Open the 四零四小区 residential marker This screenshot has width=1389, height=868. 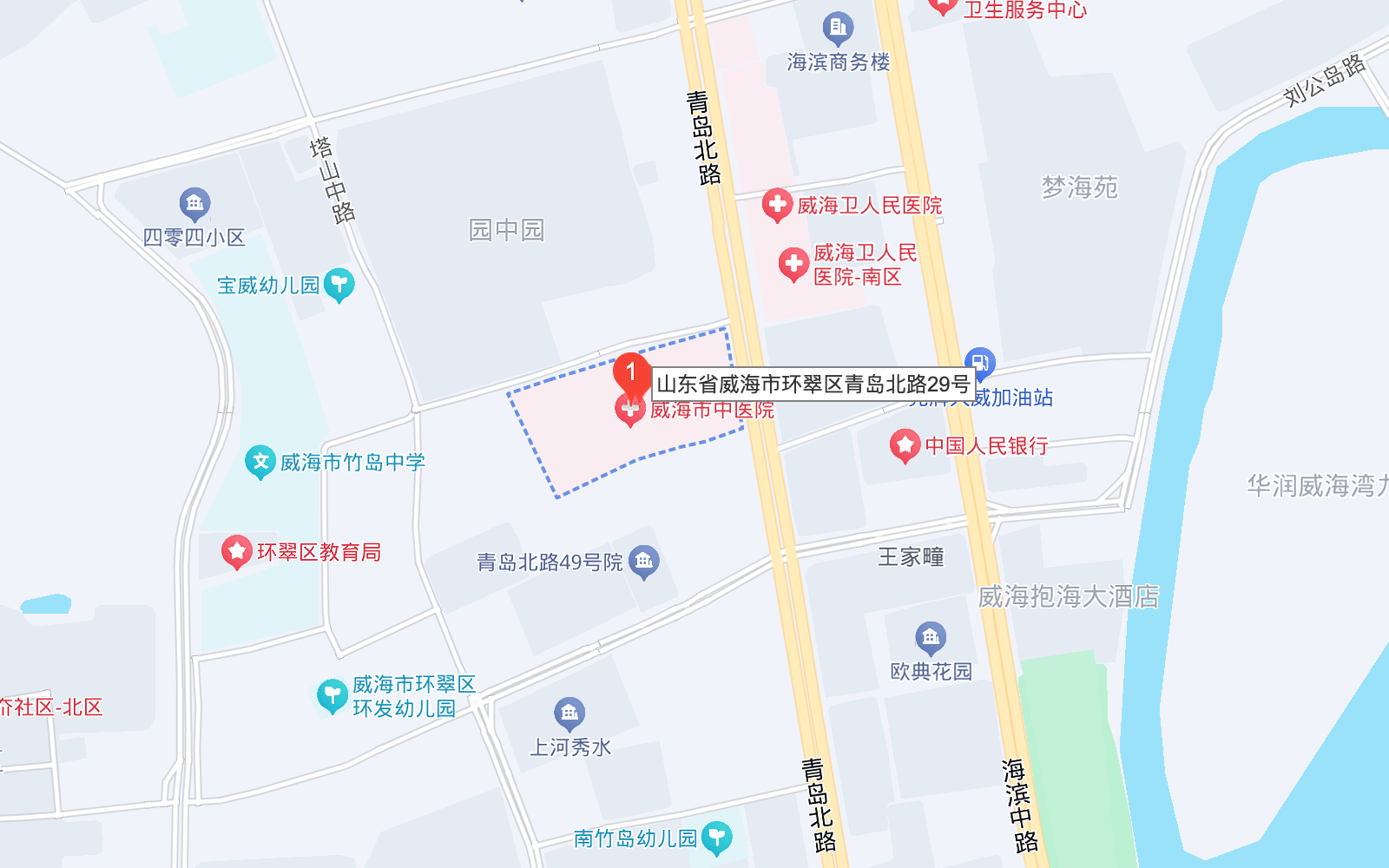click(194, 204)
